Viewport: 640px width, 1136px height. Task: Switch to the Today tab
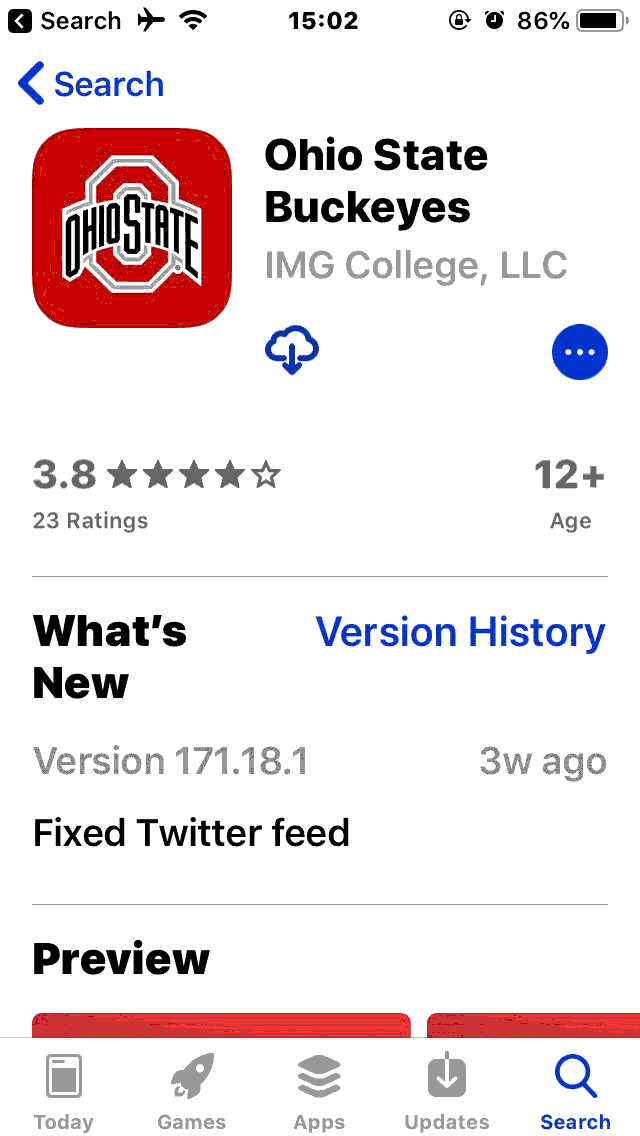(64, 1091)
